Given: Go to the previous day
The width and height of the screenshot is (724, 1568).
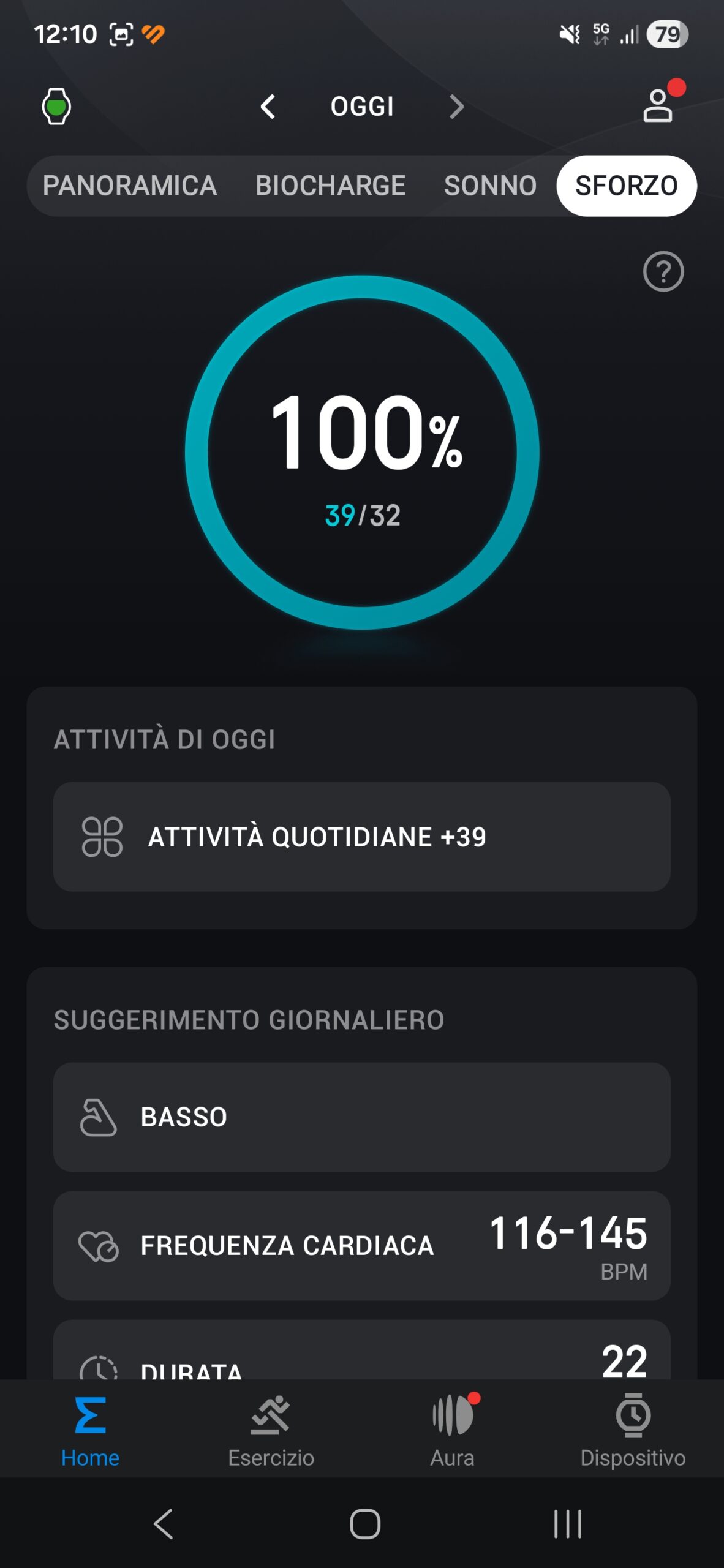Looking at the screenshot, I should pyautogui.click(x=268, y=107).
